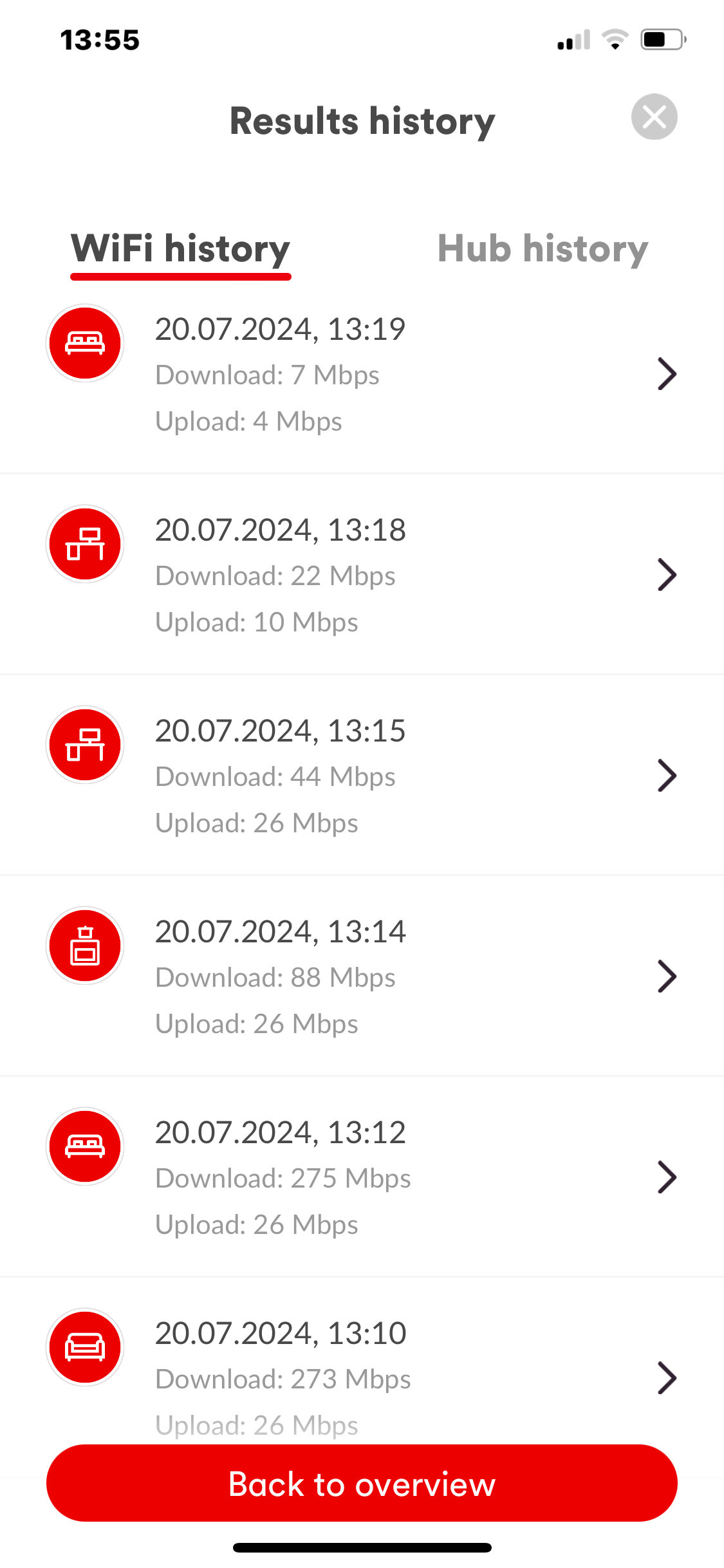The image size is (724, 1568).
Task: Tap the clock showing 13:55
Action: [100, 39]
